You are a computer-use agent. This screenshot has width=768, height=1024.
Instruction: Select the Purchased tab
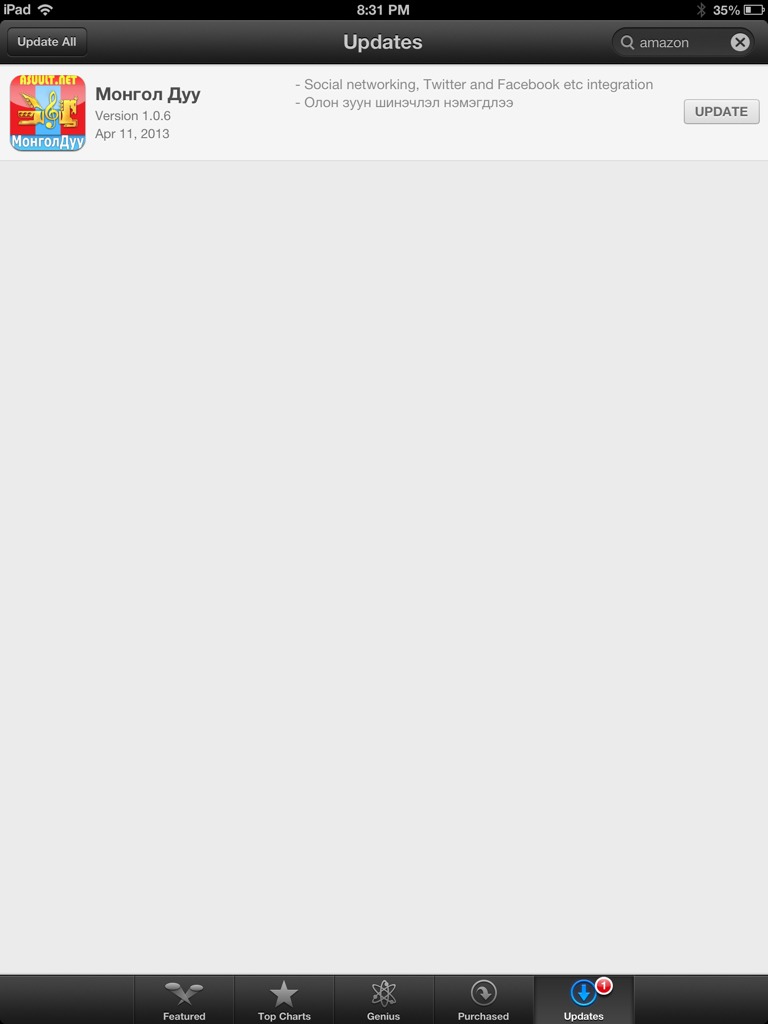pyautogui.click(x=484, y=1000)
